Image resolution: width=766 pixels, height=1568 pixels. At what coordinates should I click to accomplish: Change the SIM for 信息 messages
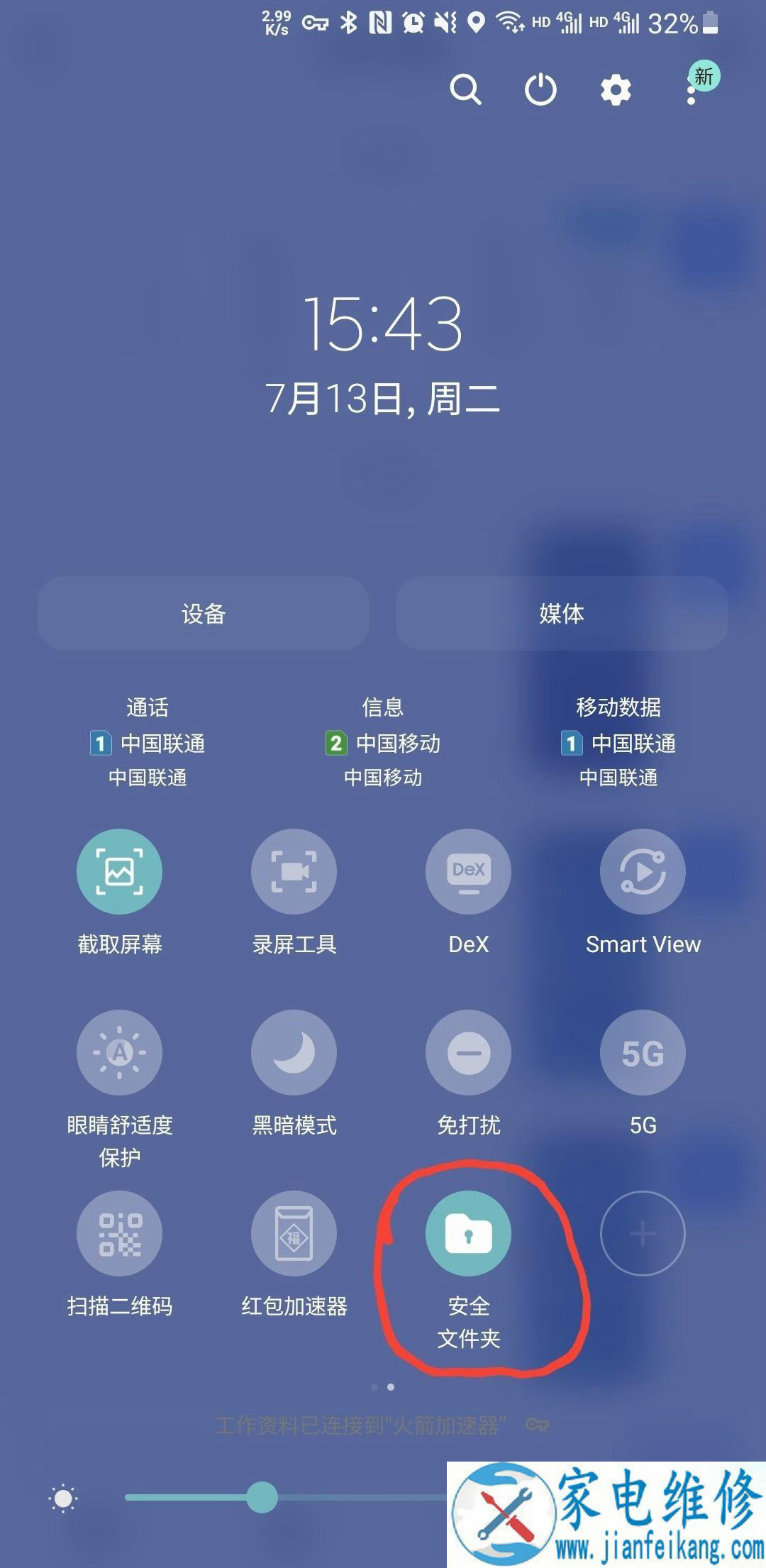[x=383, y=743]
